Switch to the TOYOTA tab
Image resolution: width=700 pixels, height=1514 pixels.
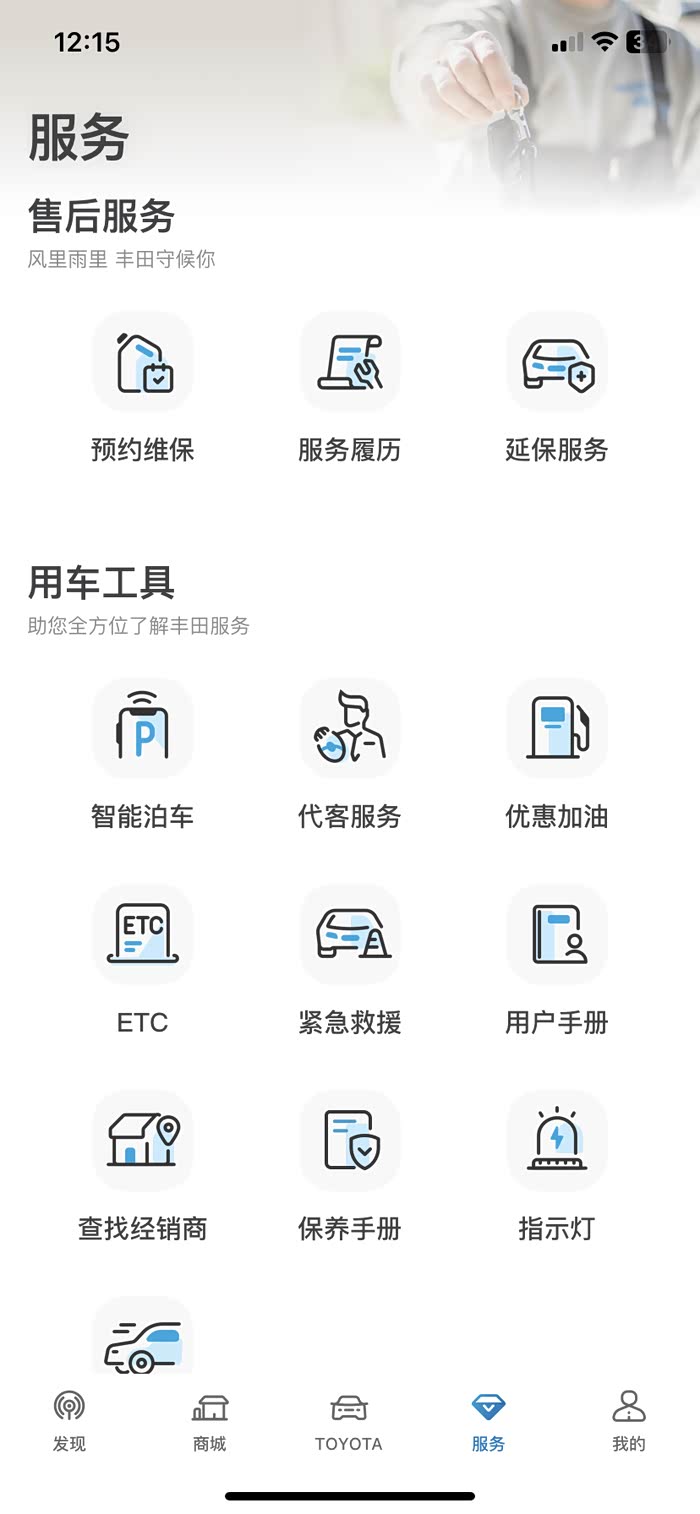349,1420
